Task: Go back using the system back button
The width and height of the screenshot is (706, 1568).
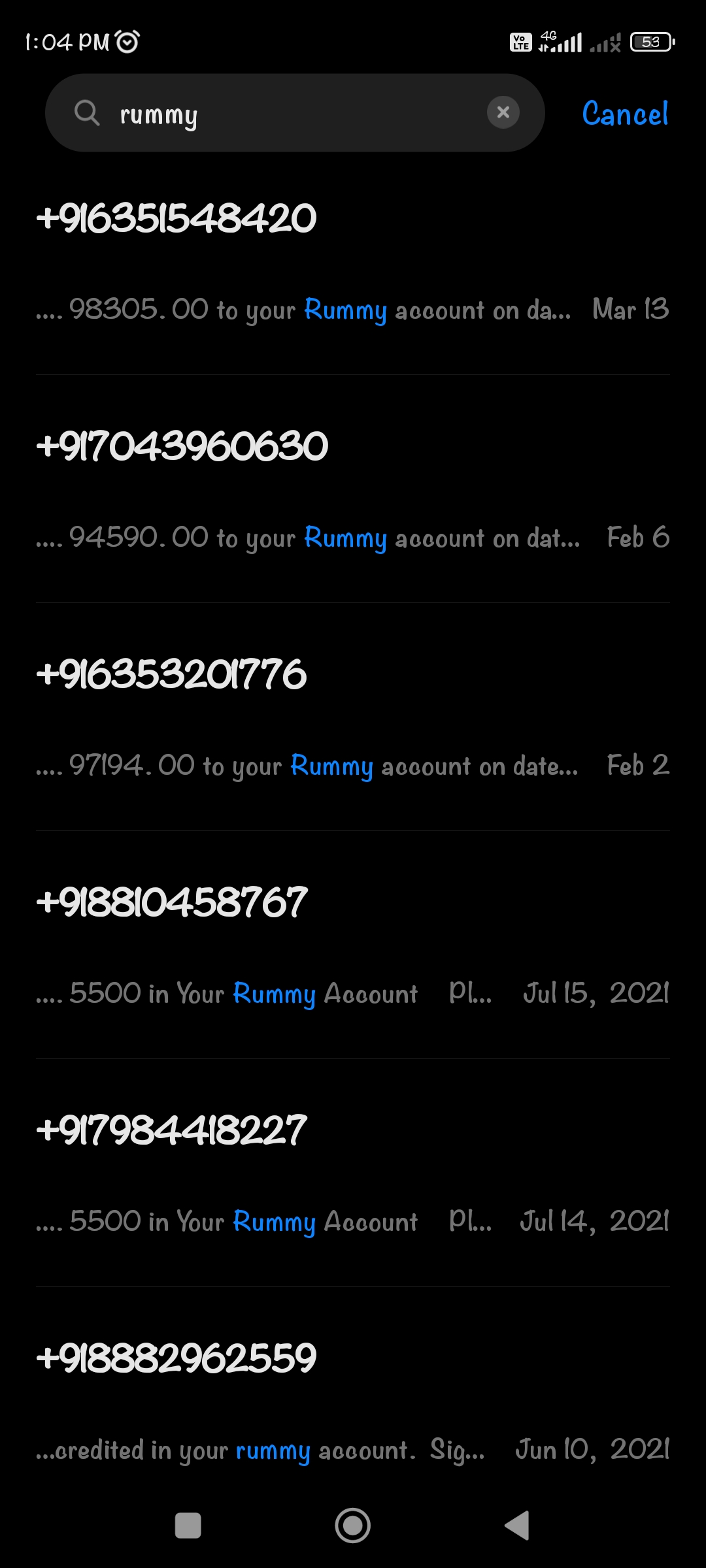Action: pos(517,1526)
